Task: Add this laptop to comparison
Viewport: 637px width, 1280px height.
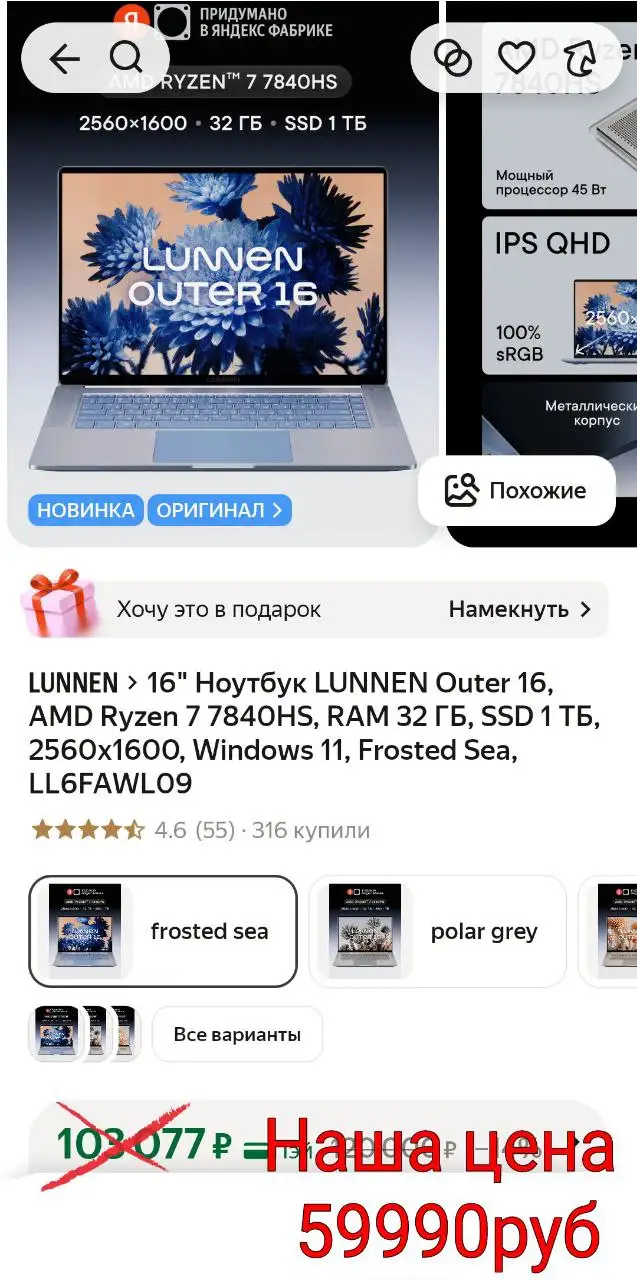Action: 453,59
